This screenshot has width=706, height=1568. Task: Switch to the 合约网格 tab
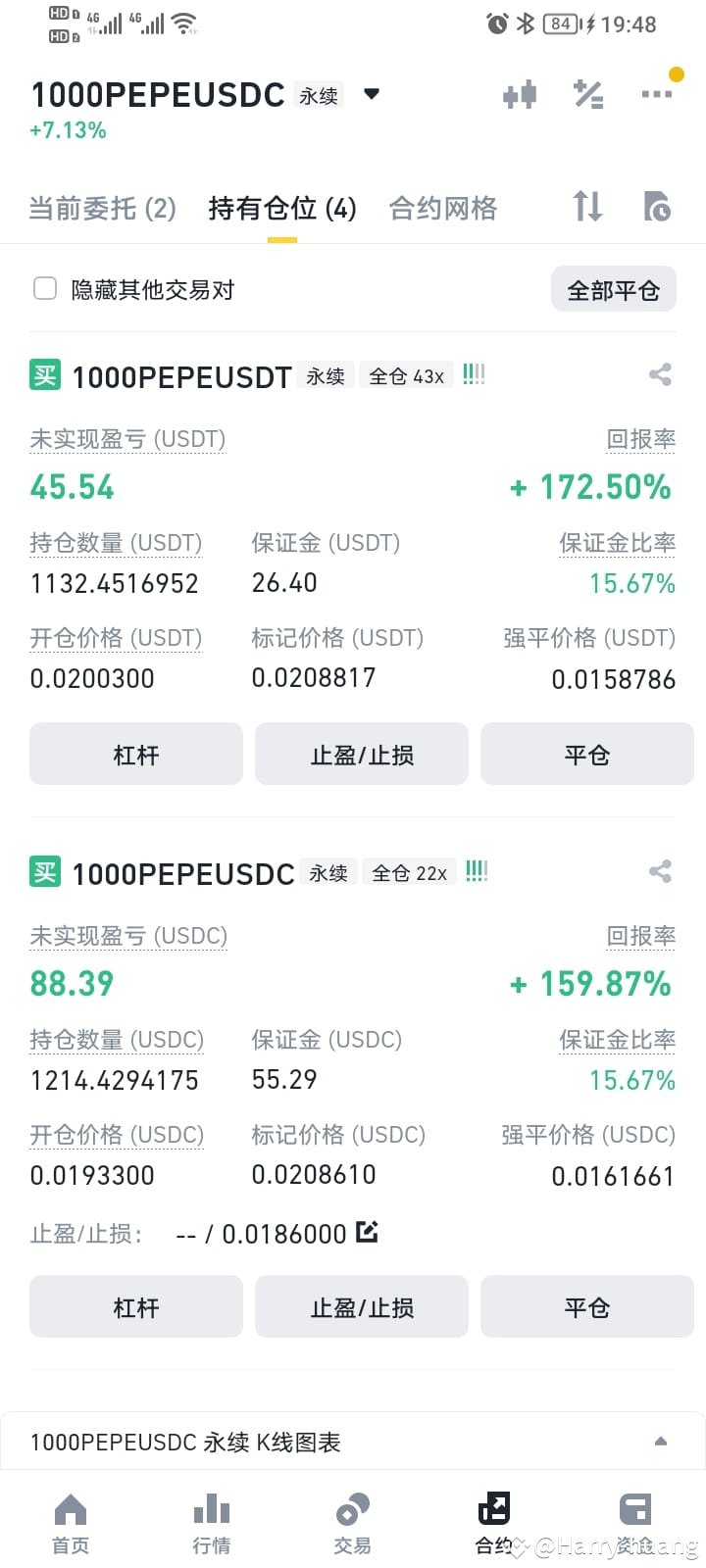tap(442, 208)
